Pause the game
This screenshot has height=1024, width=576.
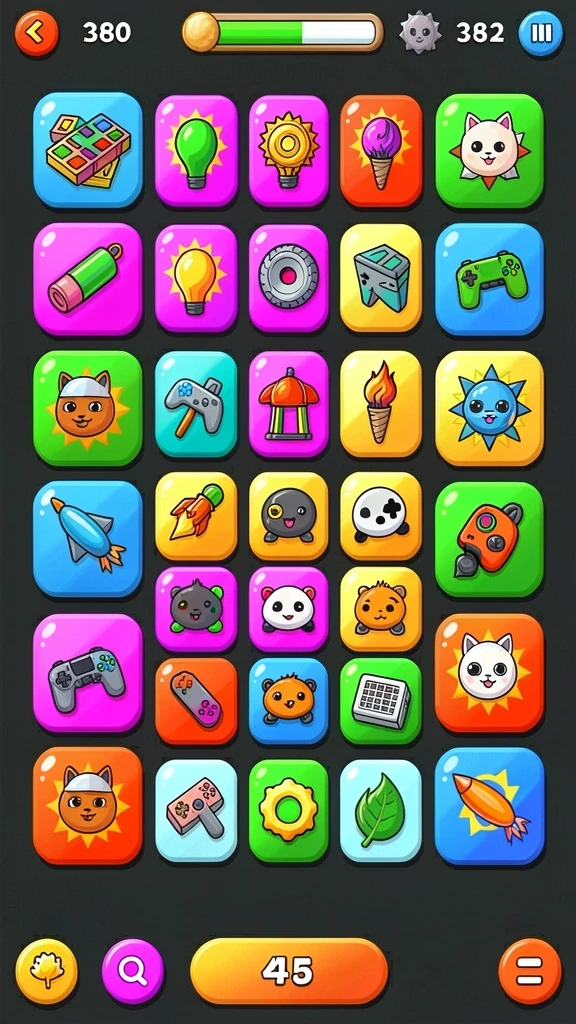pyautogui.click(x=541, y=33)
